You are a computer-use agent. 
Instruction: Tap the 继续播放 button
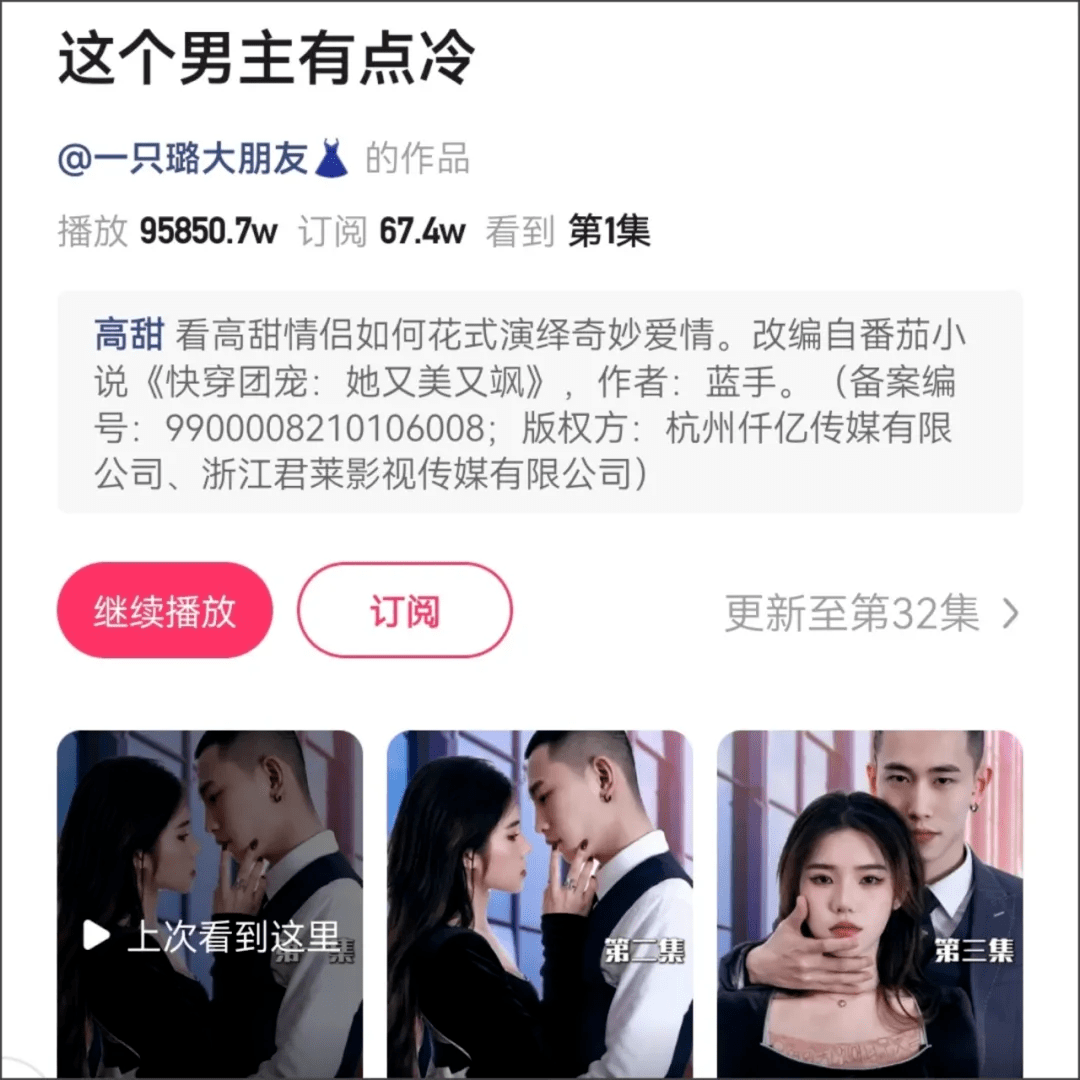pos(165,611)
